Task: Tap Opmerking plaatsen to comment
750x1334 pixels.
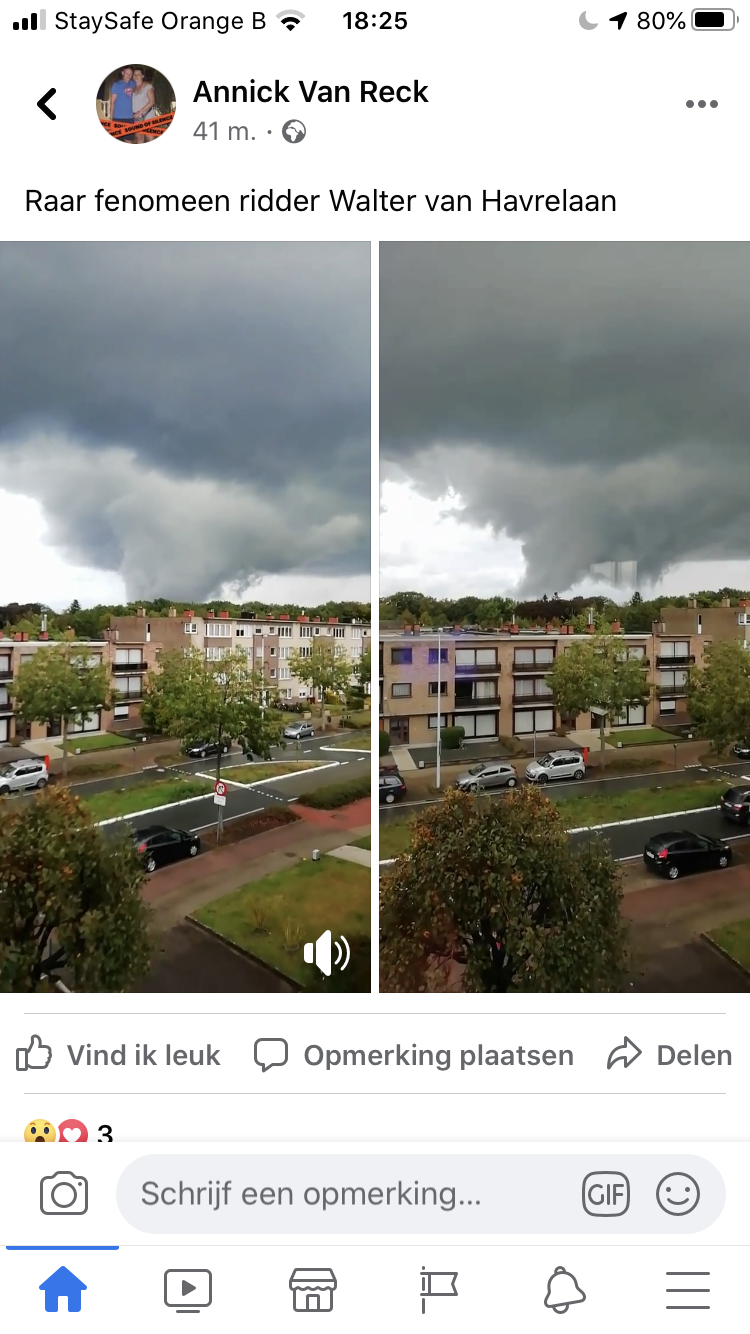Action: coord(414,1054)
